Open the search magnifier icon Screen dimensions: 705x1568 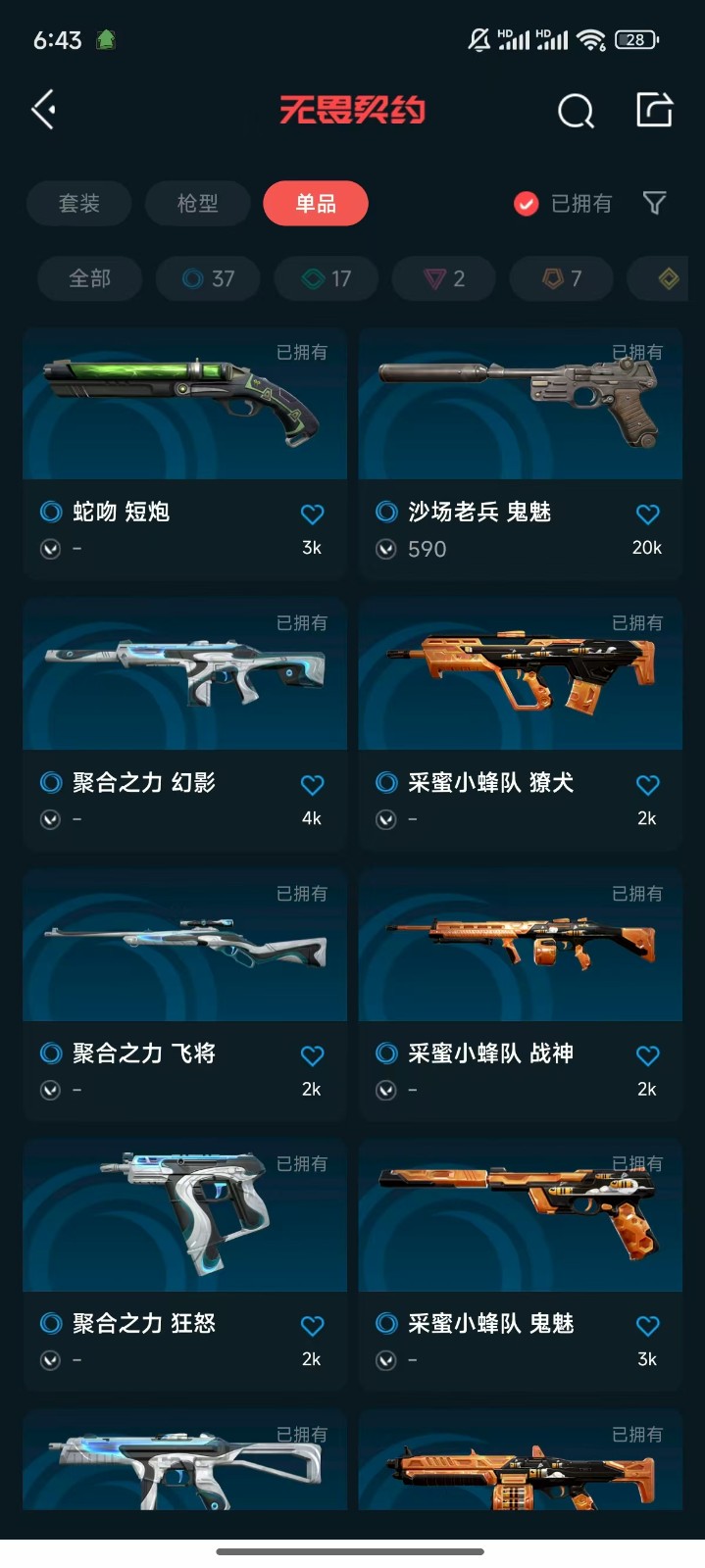coord(576,111)
